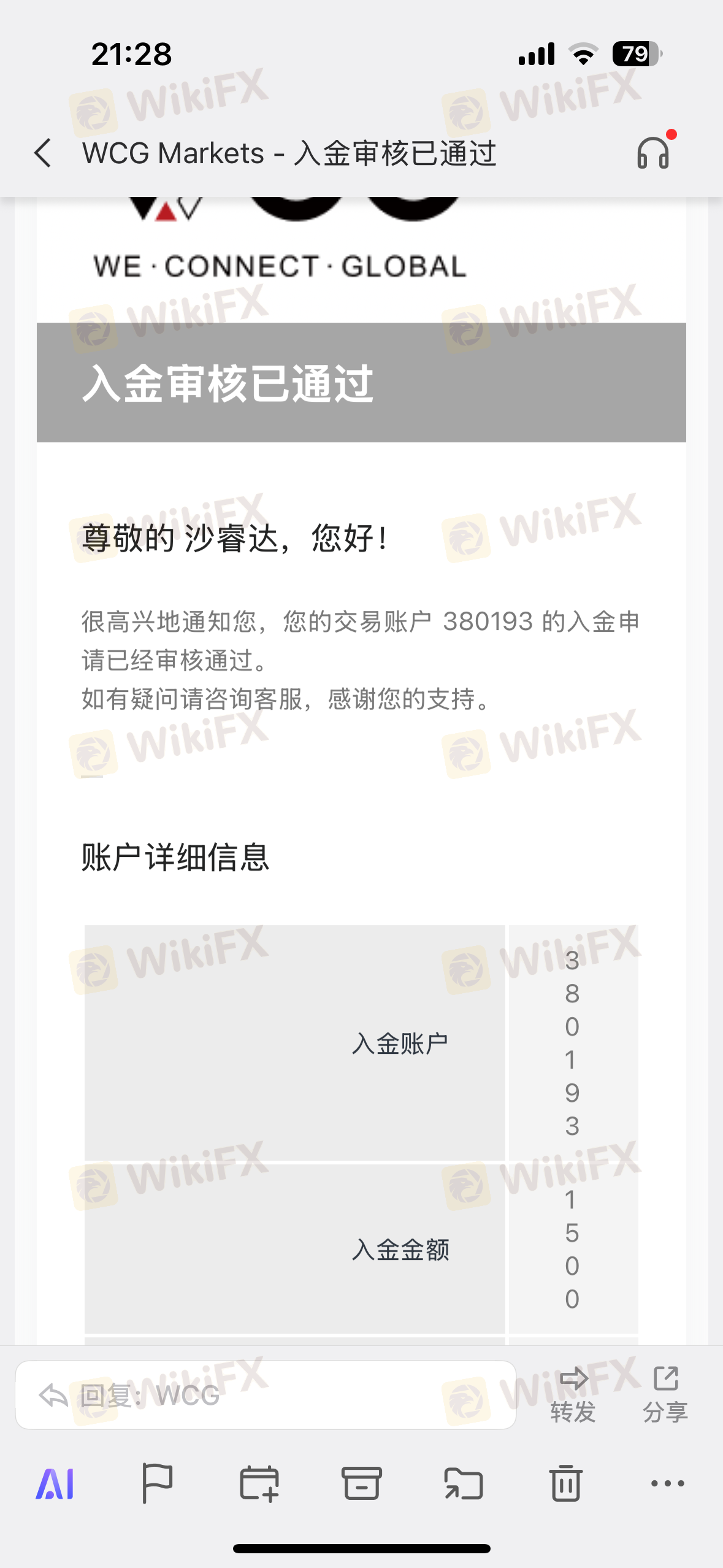The width and height of the screenshot is (723, 1568).
Task: Open the more options ellipsis
Action: click(x=667, y=1483)
